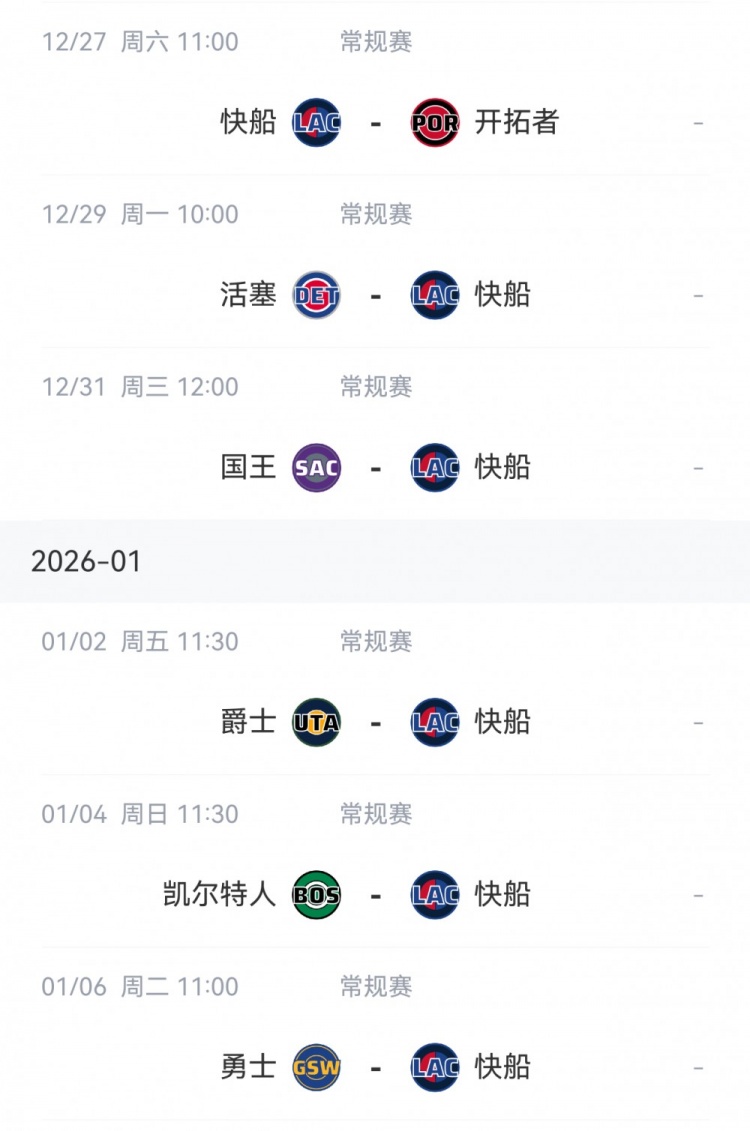View the Pistons vs Clippers match on 12/29
750x1131 pixels.
(x=376, y=296)
